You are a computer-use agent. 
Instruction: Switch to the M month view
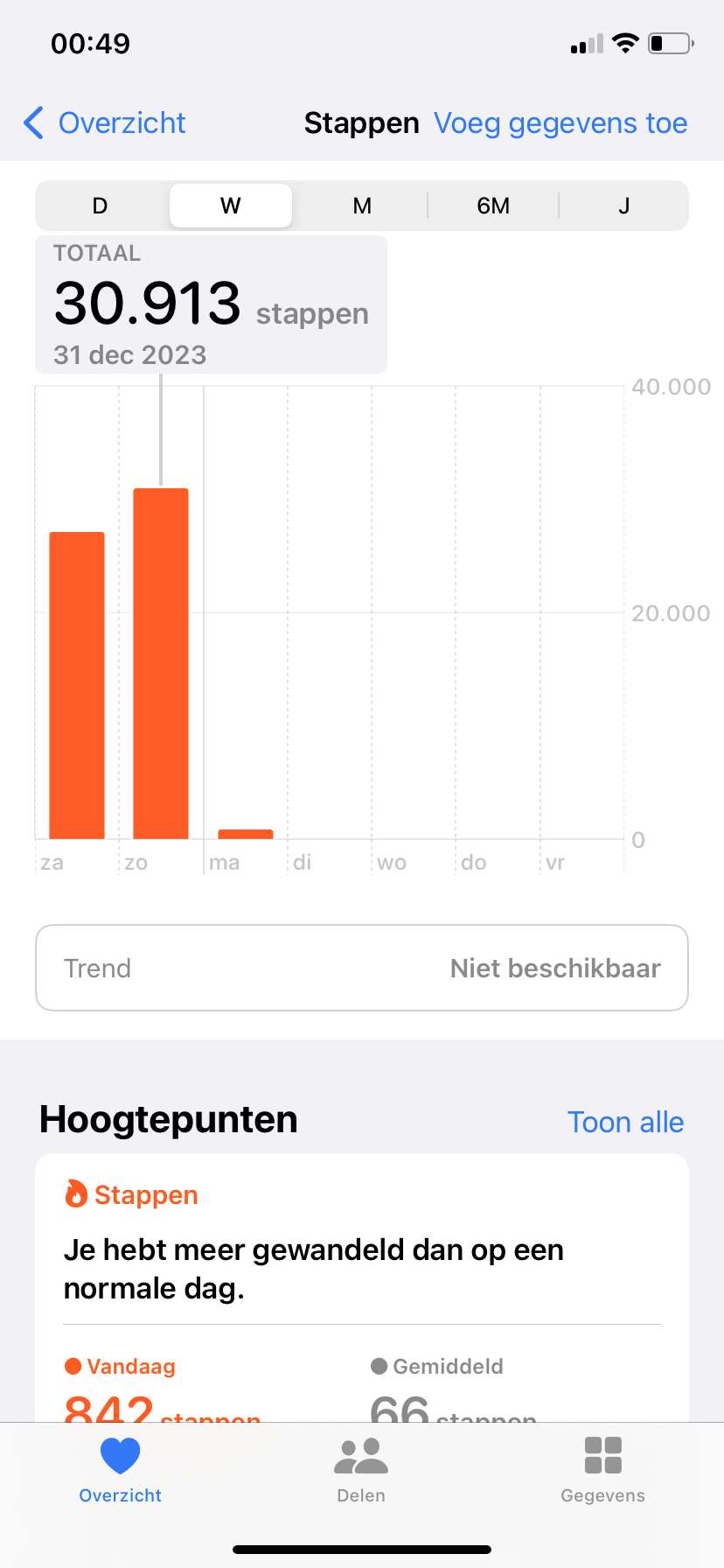coord(362,206)
